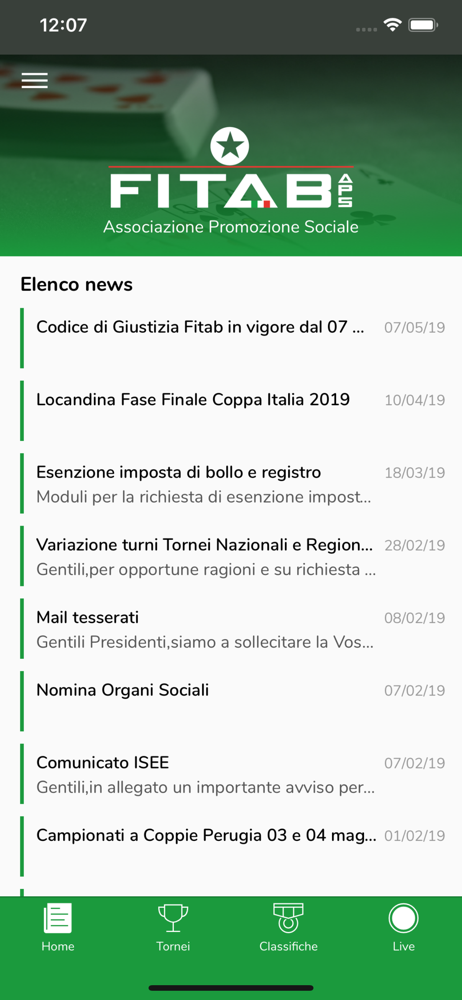
Task: Switch to the Tornei tab
Action: pos(173,927)
